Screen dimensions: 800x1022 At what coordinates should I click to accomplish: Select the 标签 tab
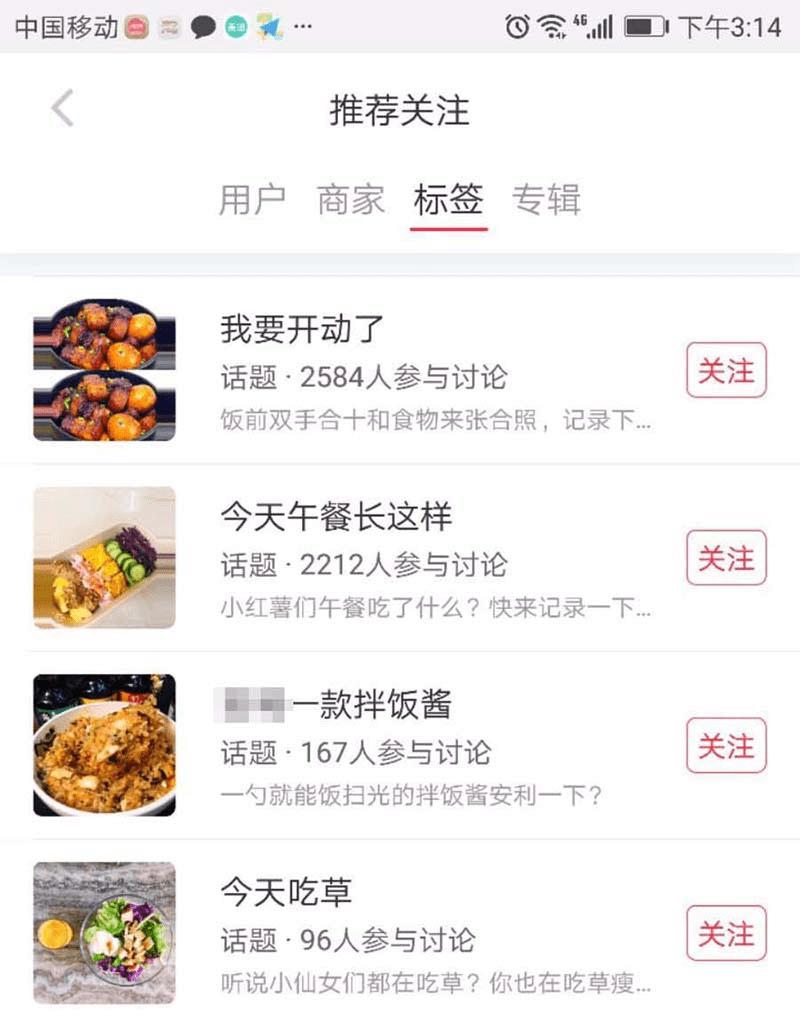coord(448,199)
